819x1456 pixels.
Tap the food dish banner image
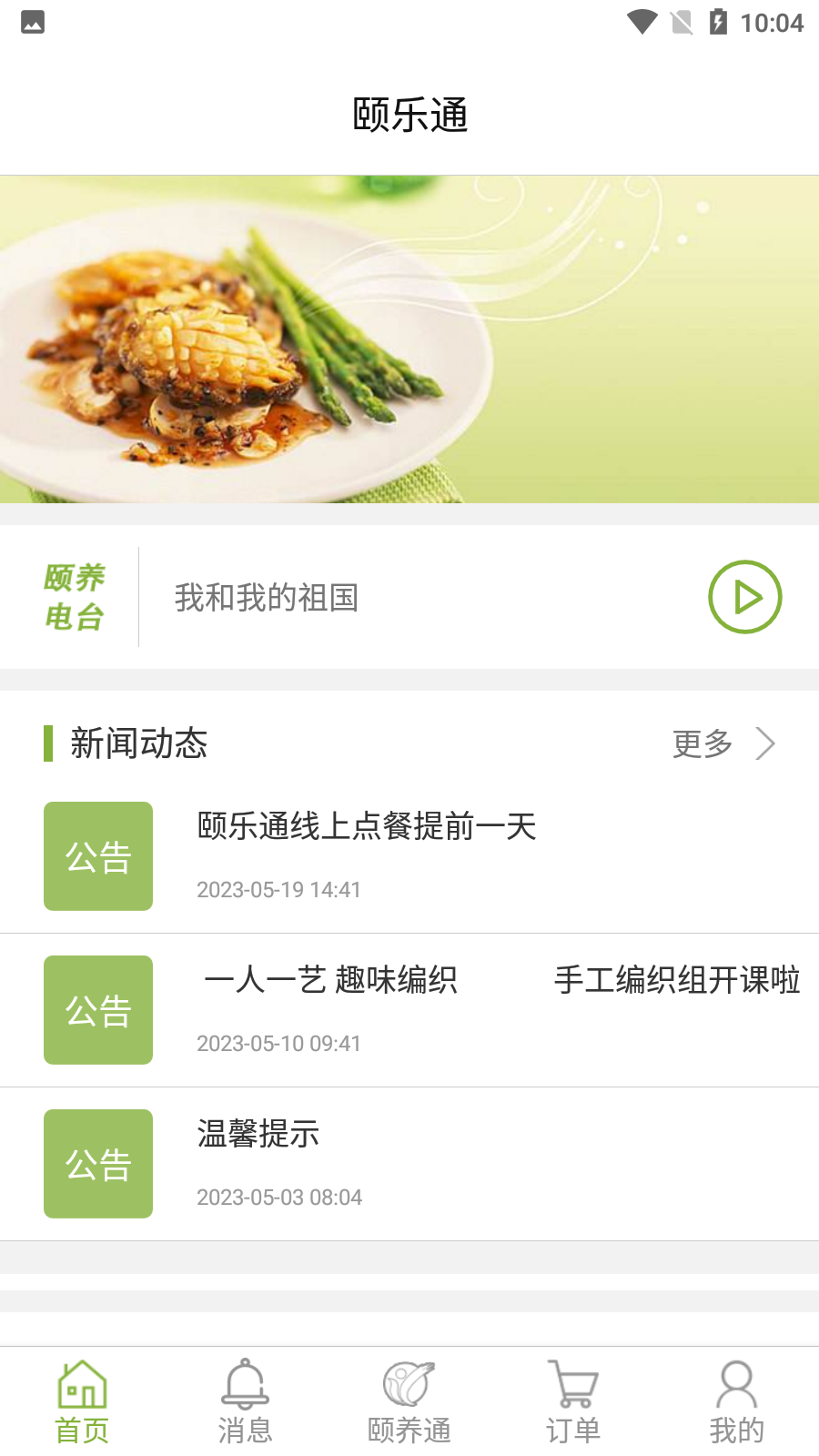(409, 339)
